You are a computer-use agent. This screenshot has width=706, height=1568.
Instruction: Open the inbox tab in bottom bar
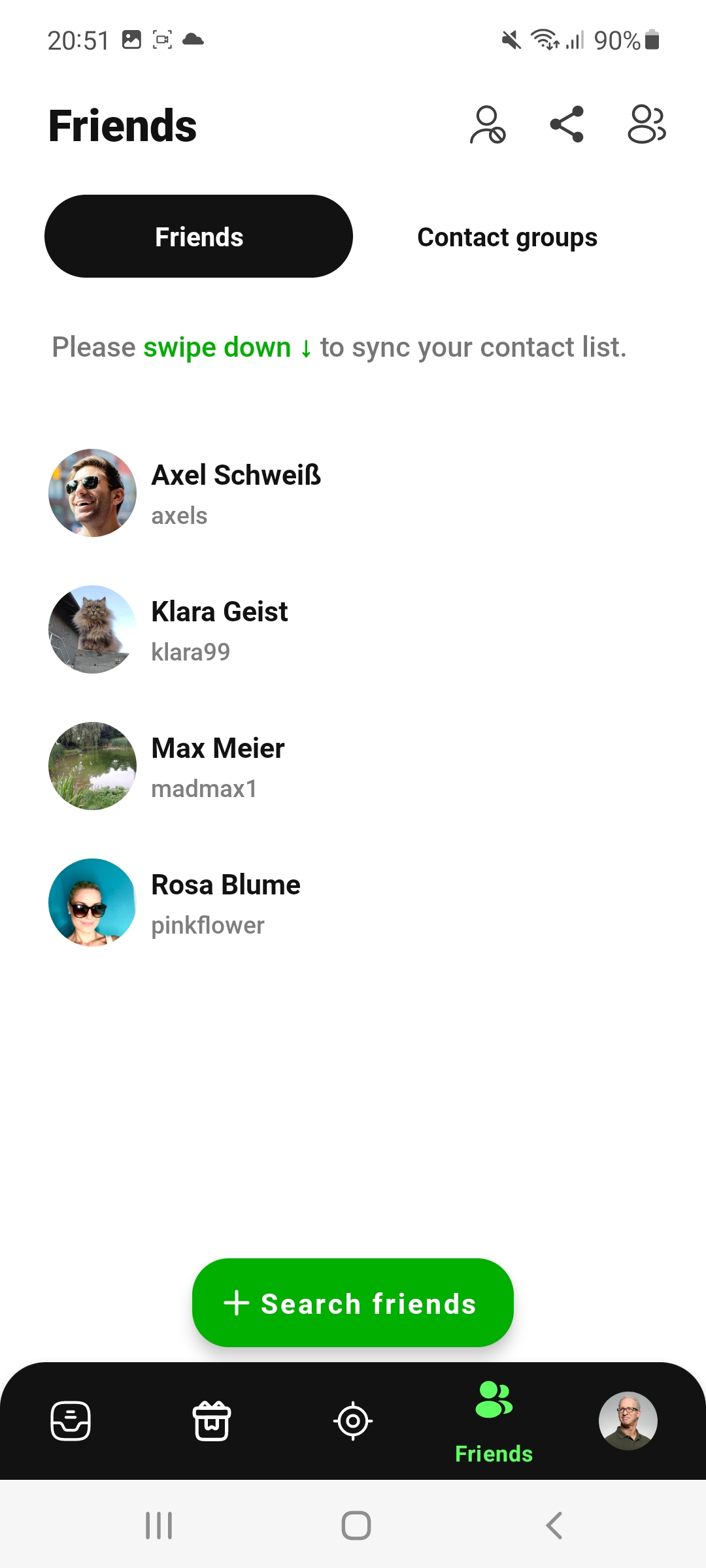pyautogui.click(x=71, y=1421)
